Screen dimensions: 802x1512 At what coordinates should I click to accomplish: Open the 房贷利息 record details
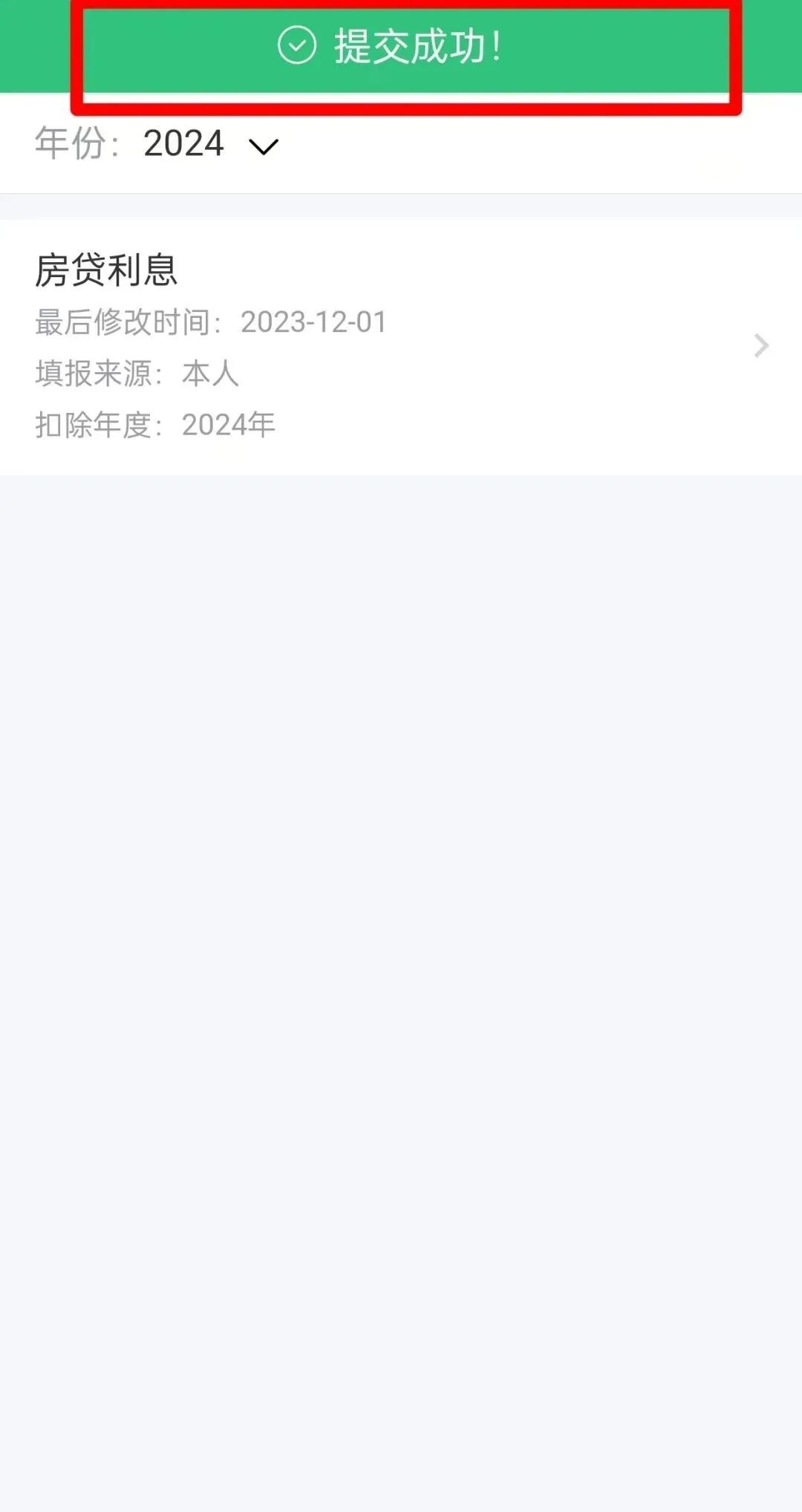tap(401, 346)
